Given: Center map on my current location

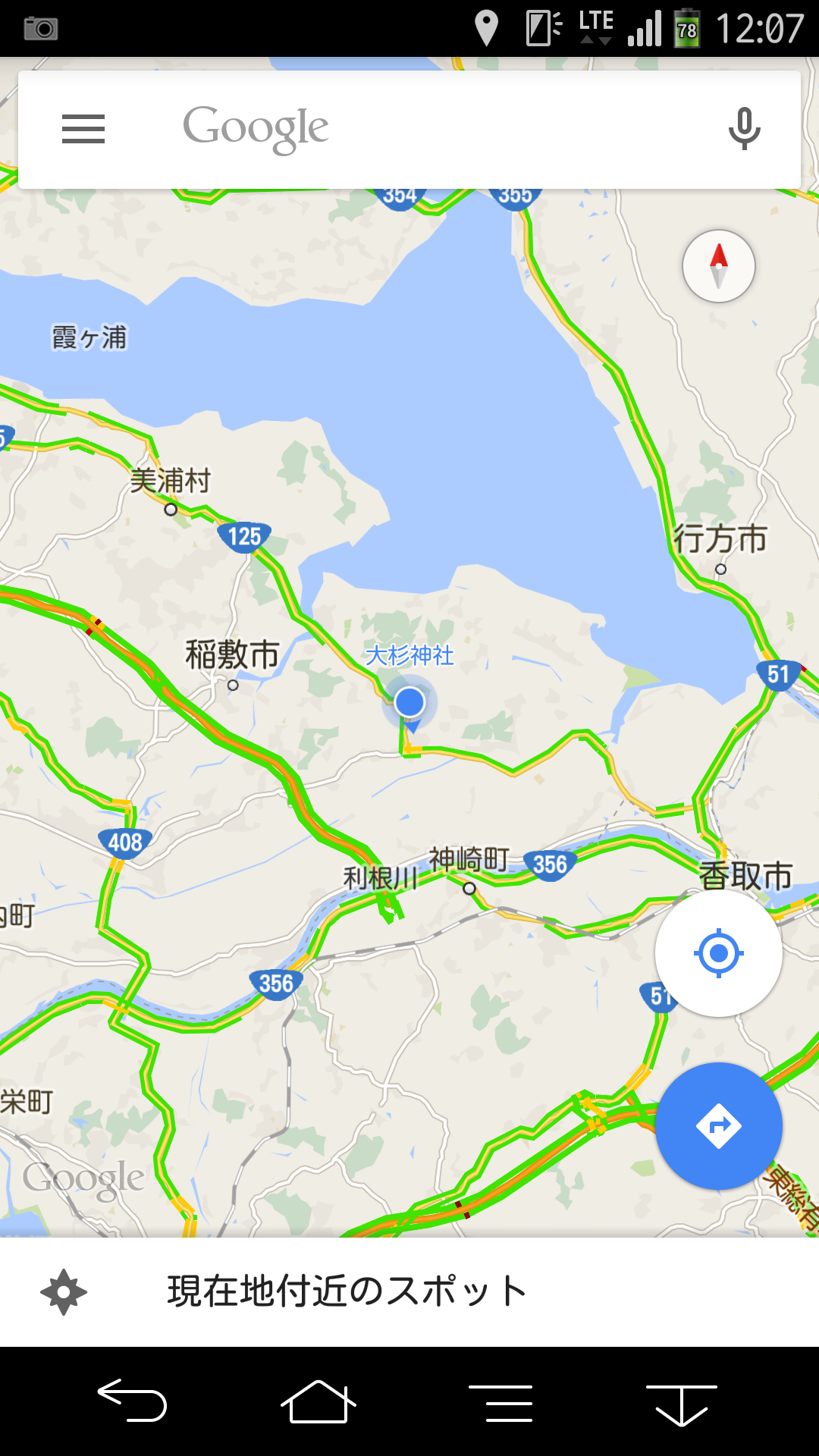Looking at the screenshot, I should pos(719,952).
